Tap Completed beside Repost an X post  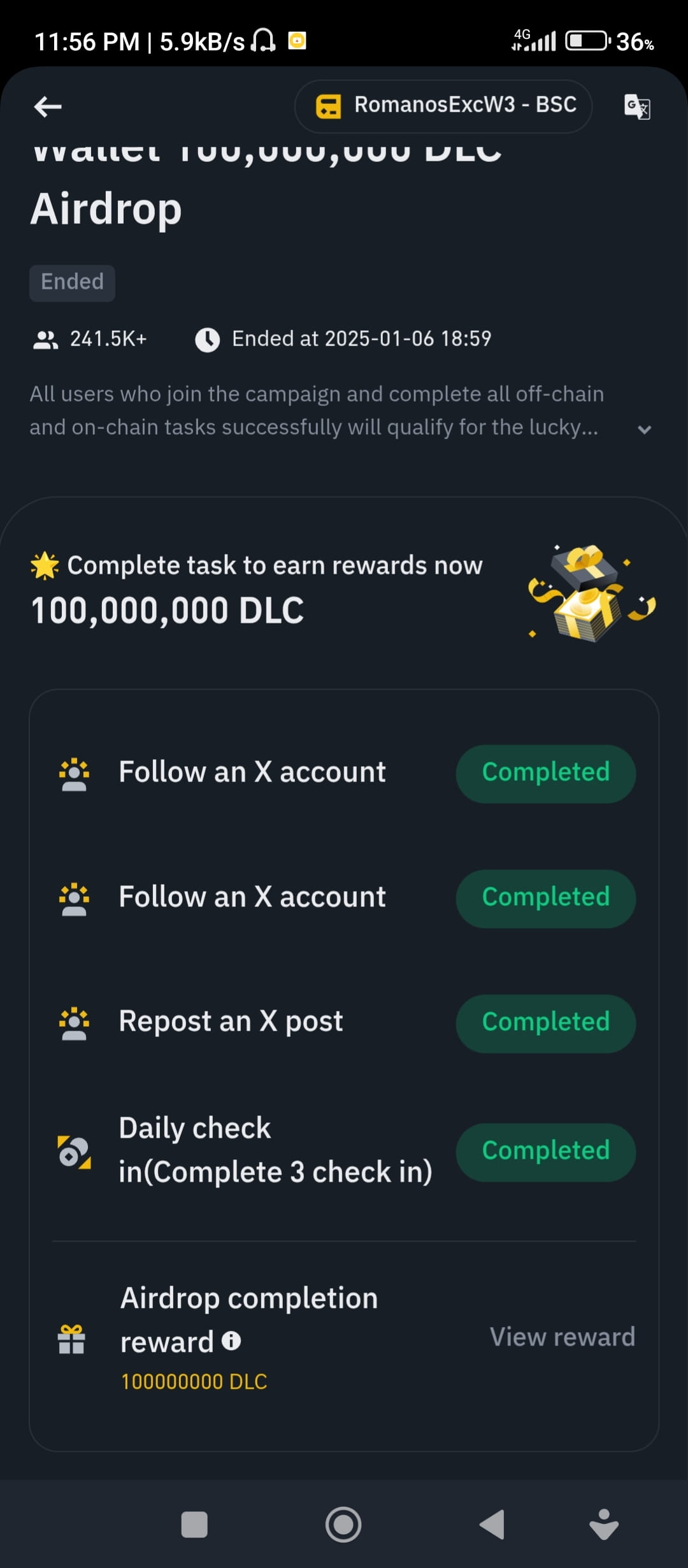pos(545,1023)
